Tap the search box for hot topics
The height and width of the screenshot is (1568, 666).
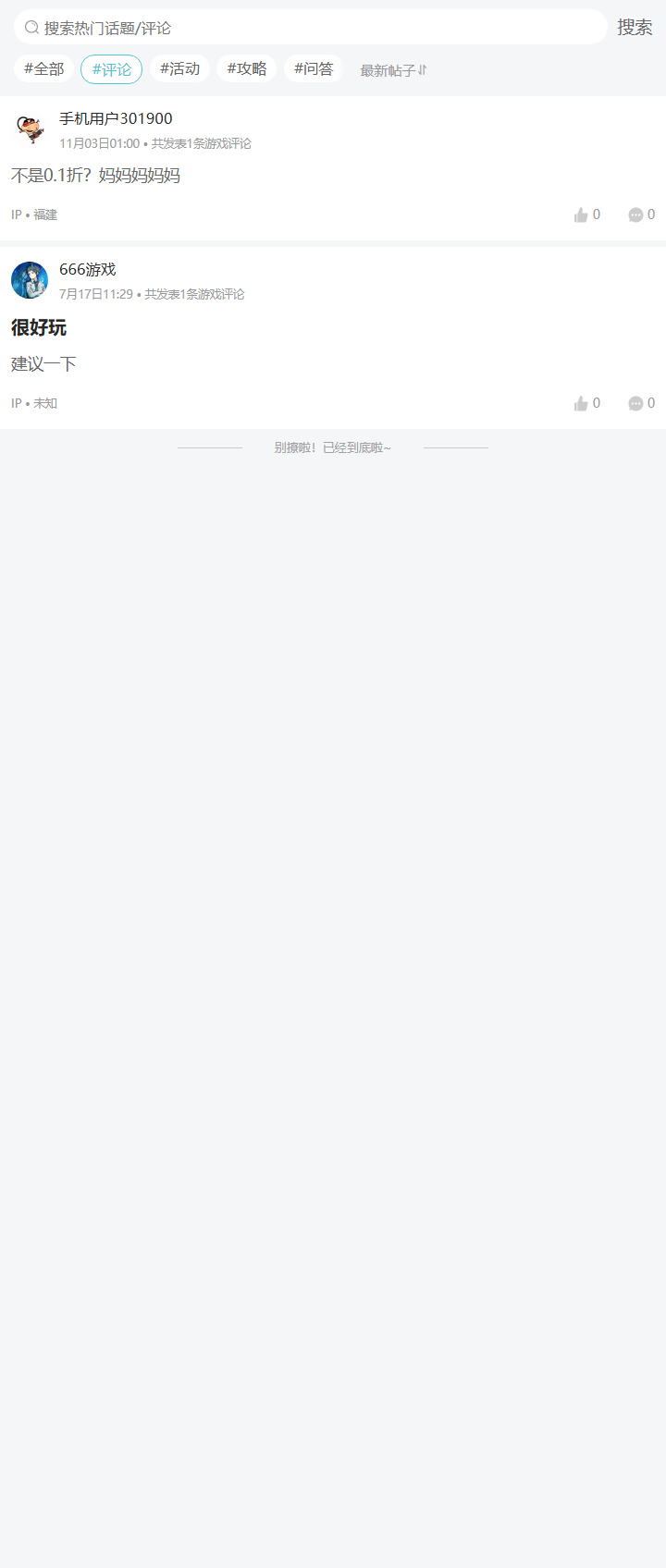310,28
